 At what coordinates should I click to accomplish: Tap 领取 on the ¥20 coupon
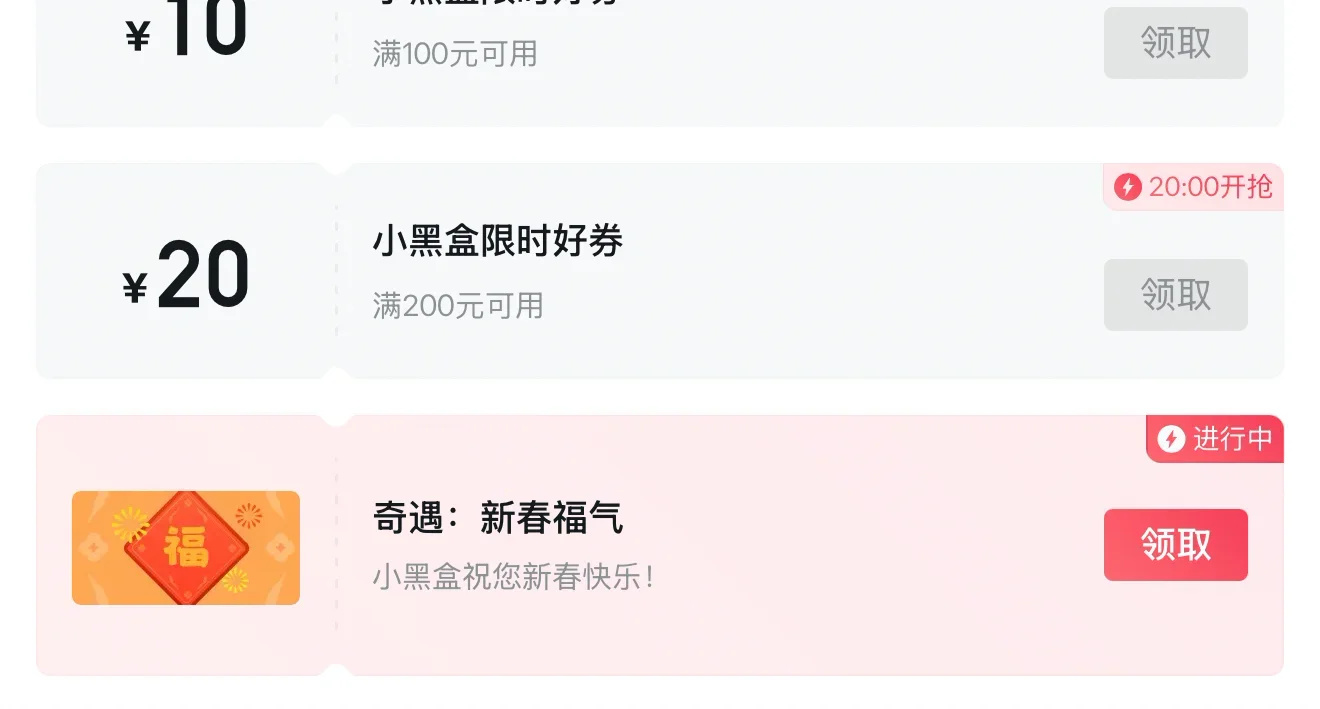point(1175,295)
